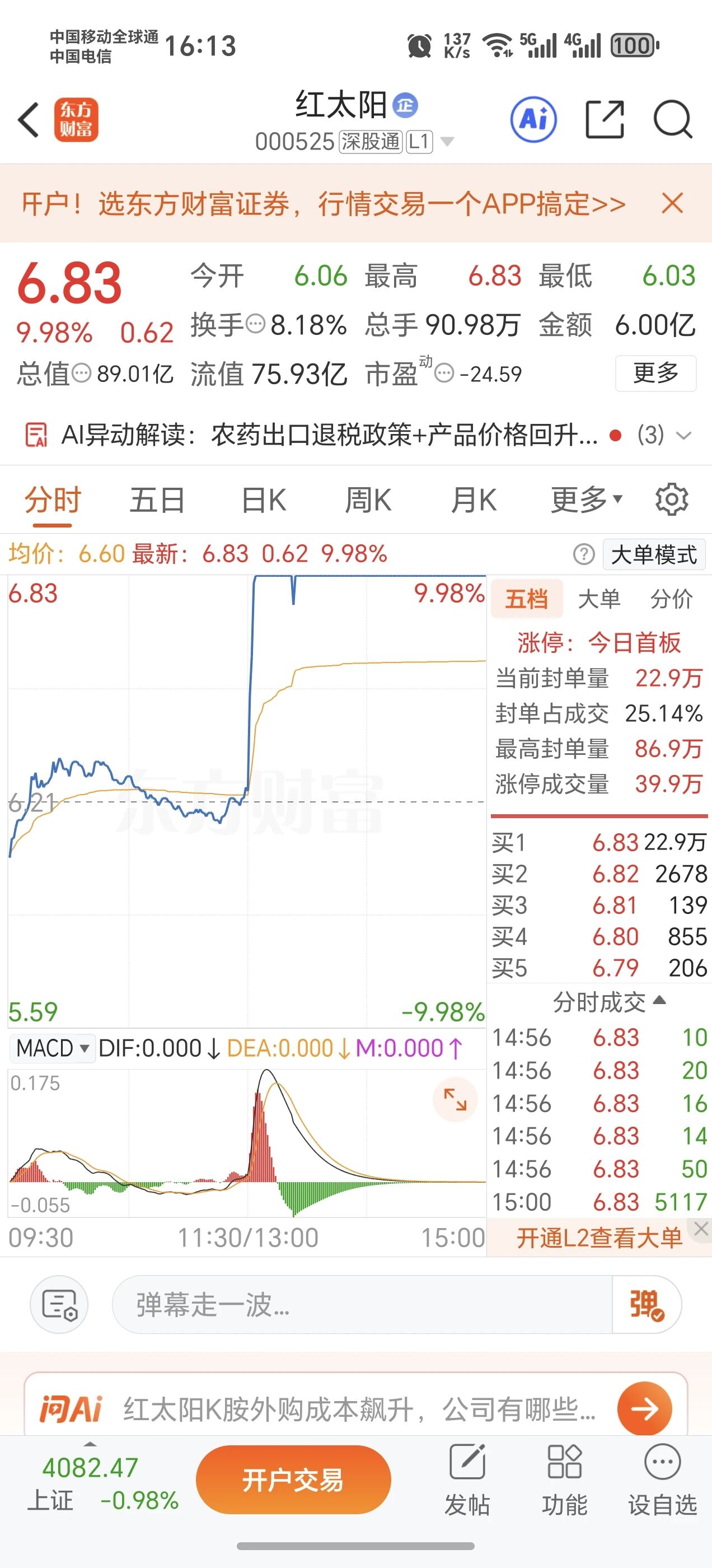Expand the AI异动解读 row
This screenshot has height=1568, width=712.
[683, 435]
